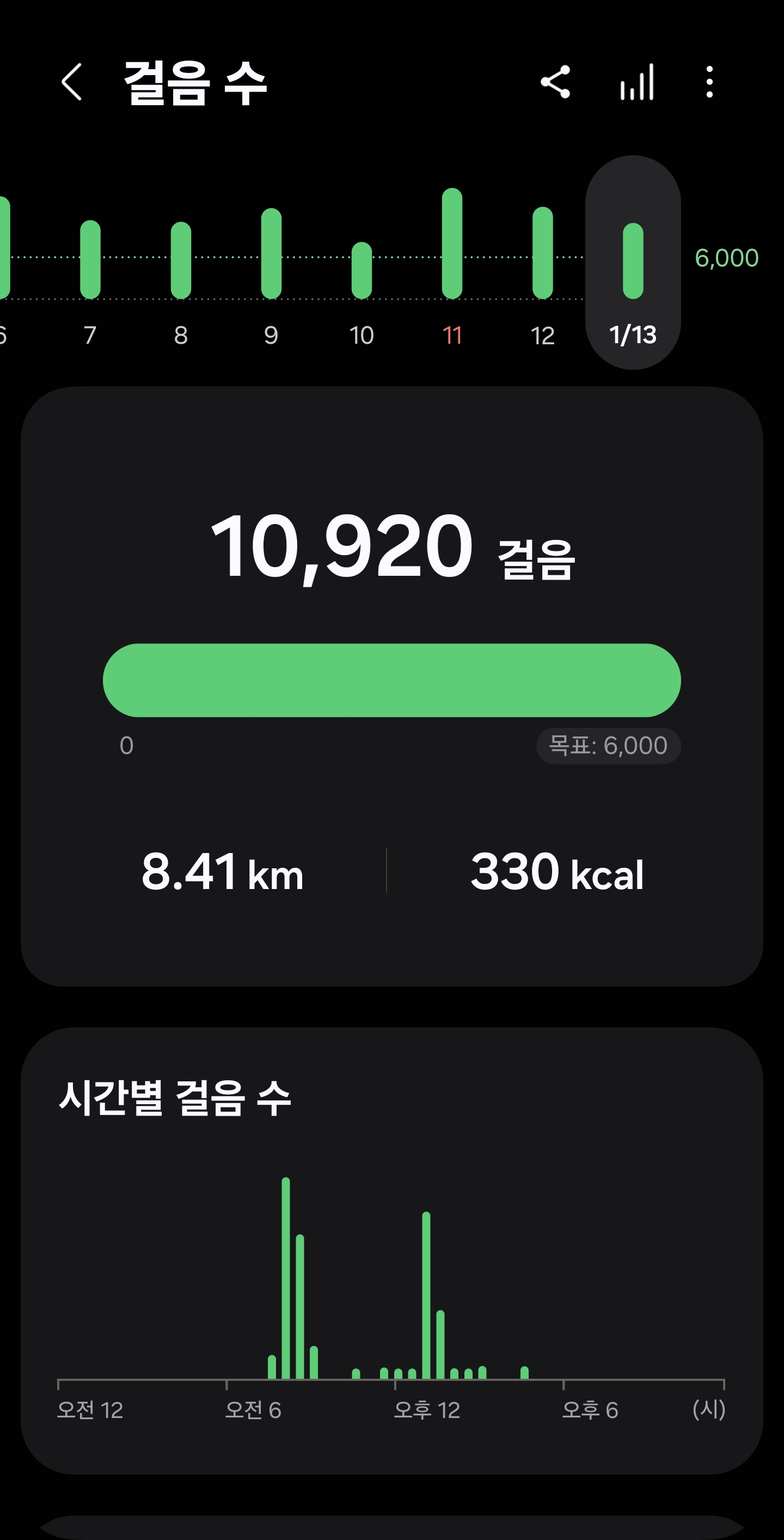Share the step count
Viewport: 784px width, 1540px height.
tap(555, 82)
